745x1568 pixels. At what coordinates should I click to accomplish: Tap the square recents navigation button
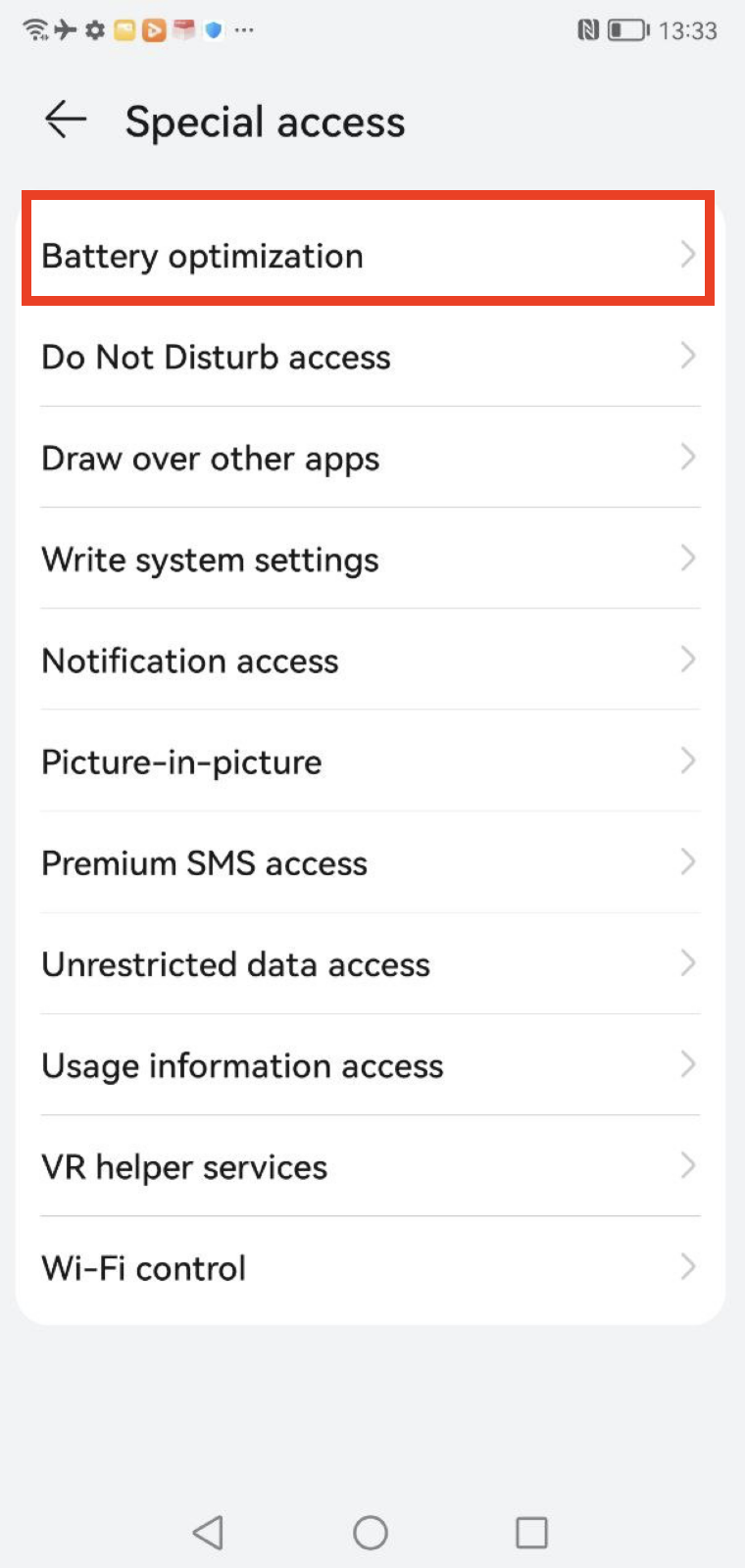[x=531, y=1531]
